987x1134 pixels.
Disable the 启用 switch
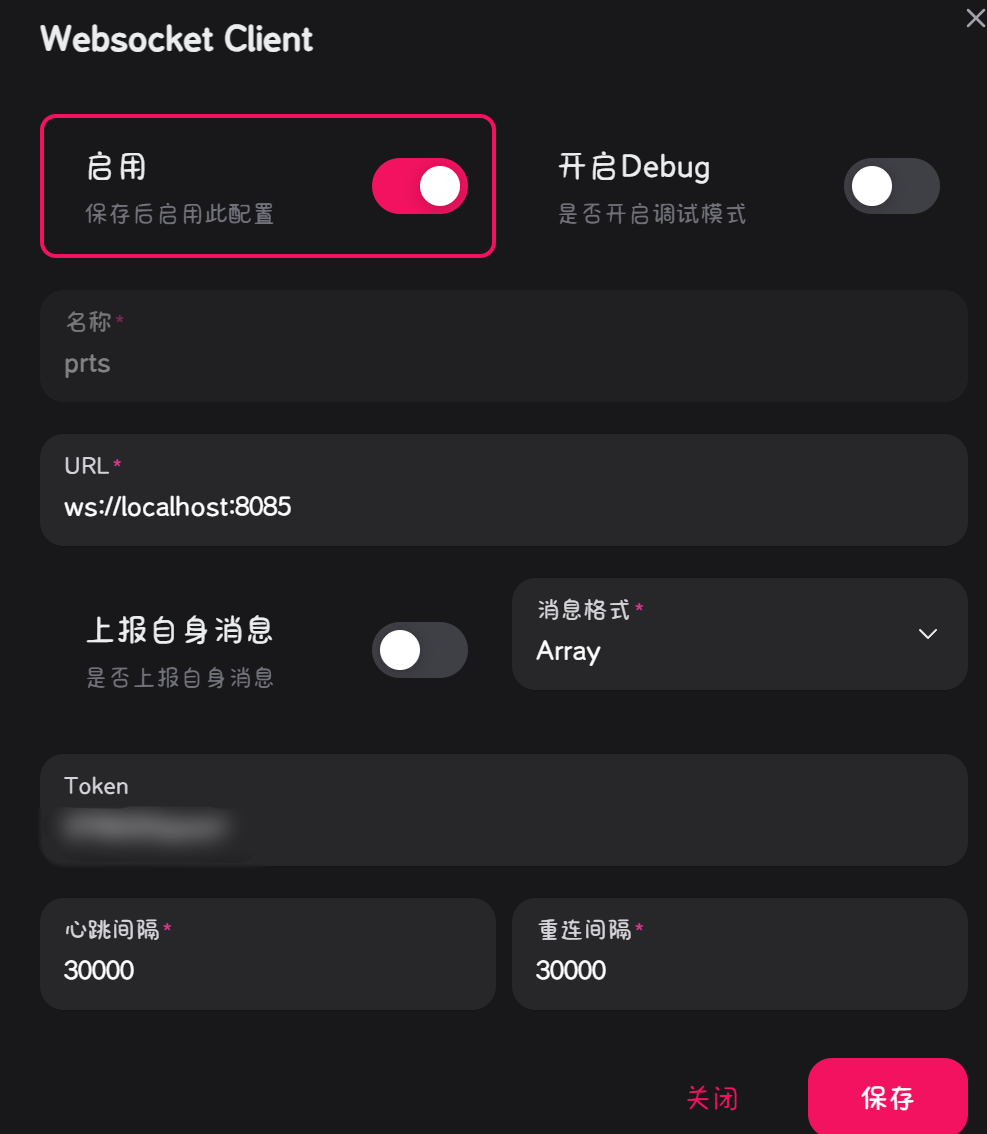click(x=419, y=186)
